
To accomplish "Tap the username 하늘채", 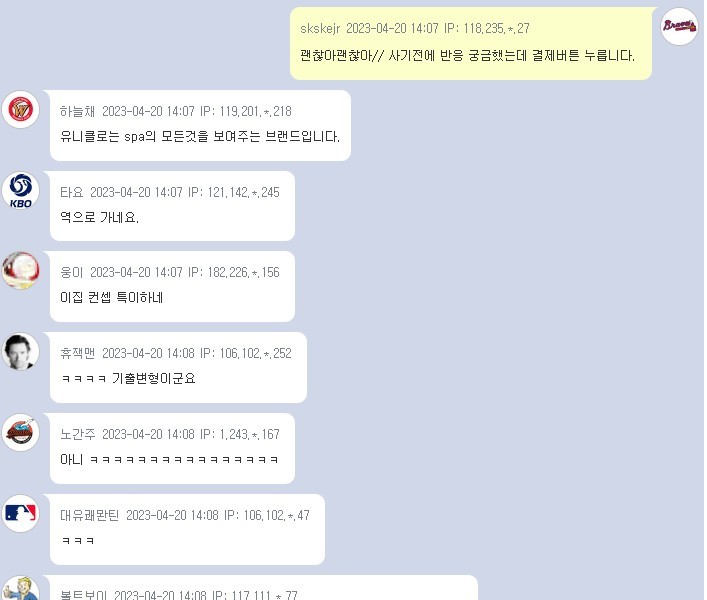I will point(78,111).
